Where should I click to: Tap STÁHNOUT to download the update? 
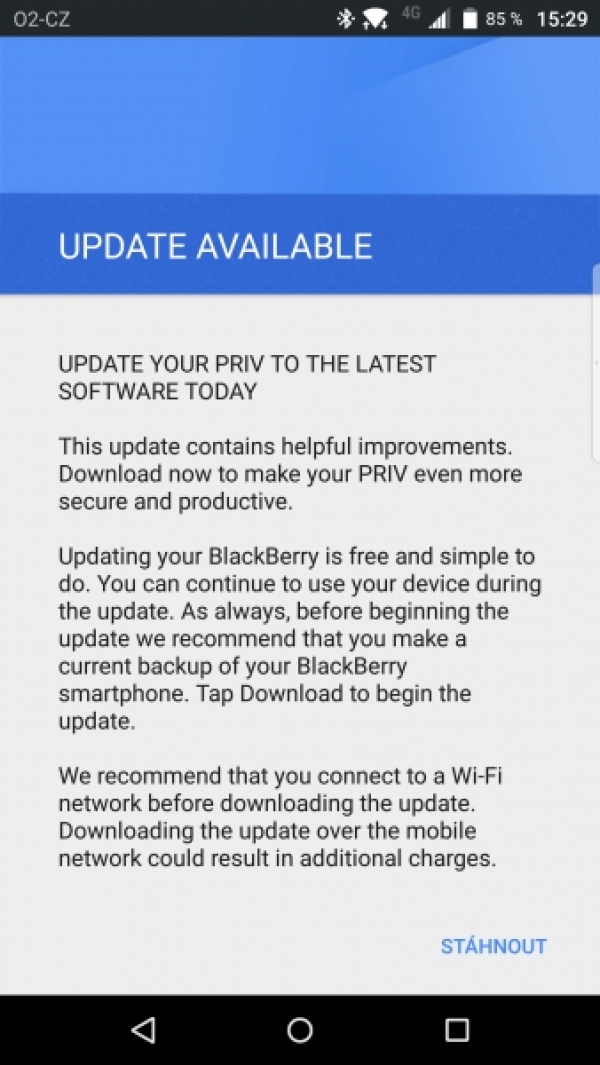click(493, 946)
